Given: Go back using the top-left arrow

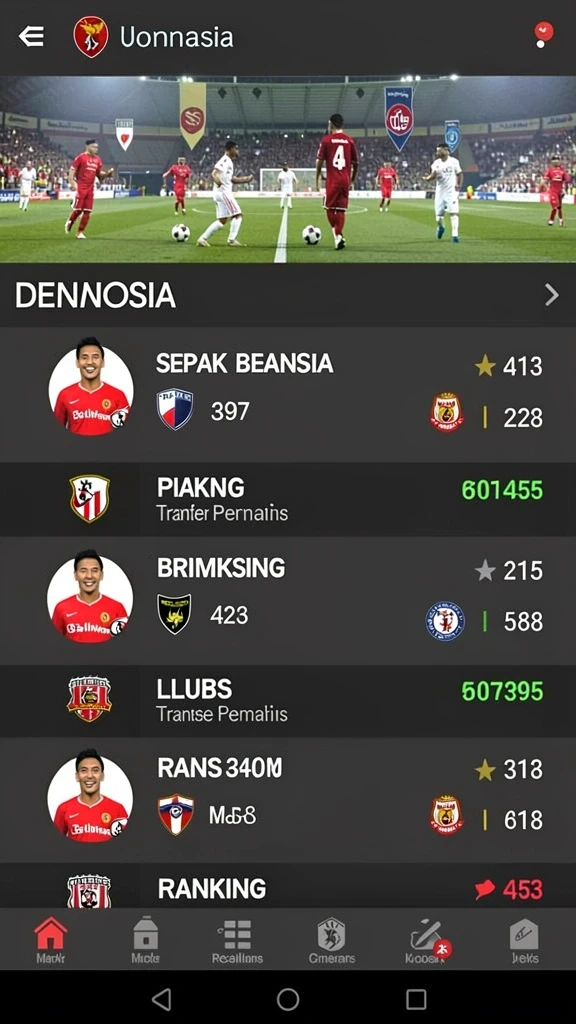Looking at the screenshot, I should coord(31,37).
